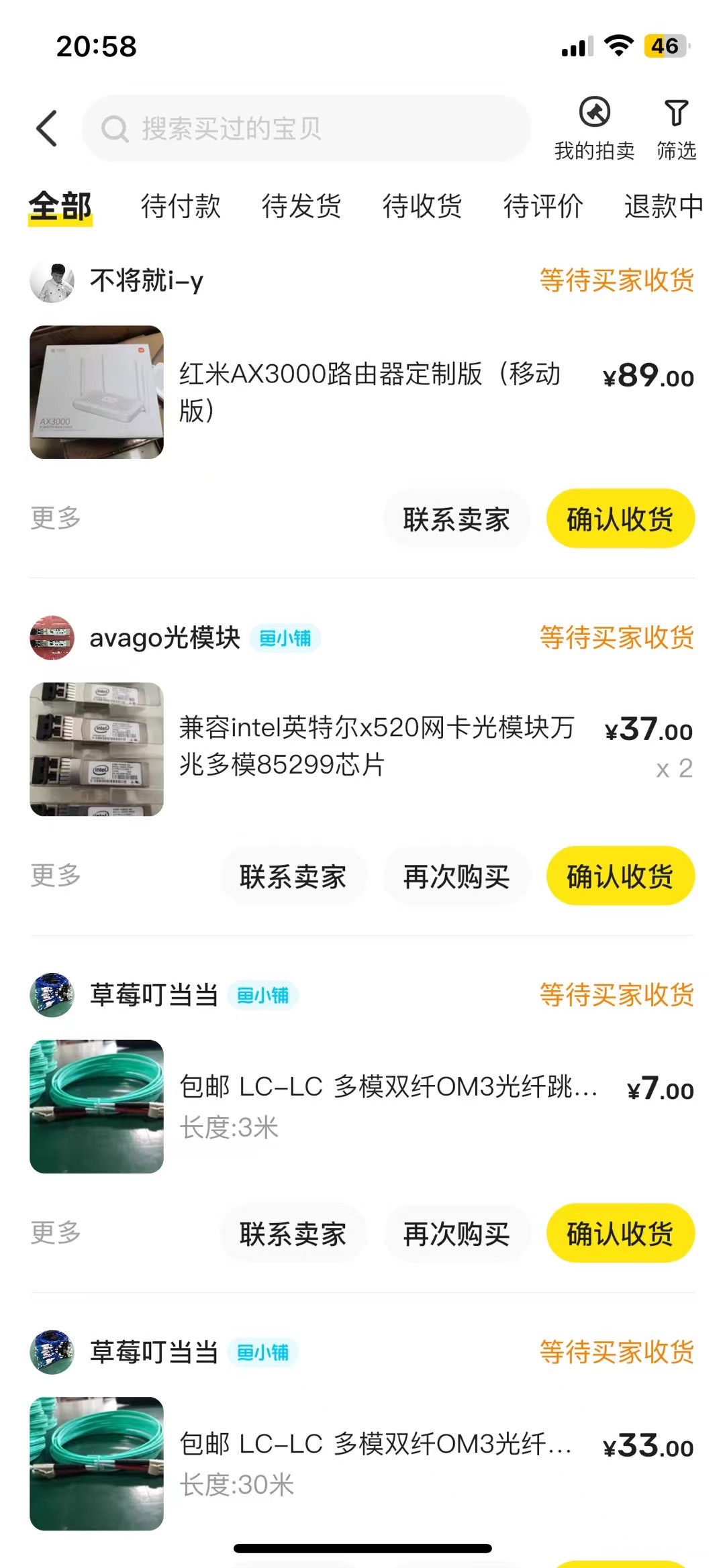Open the 30米 LC-LC 光纤 order
Screen dimensions: 725x1568
pos(376,1463)
